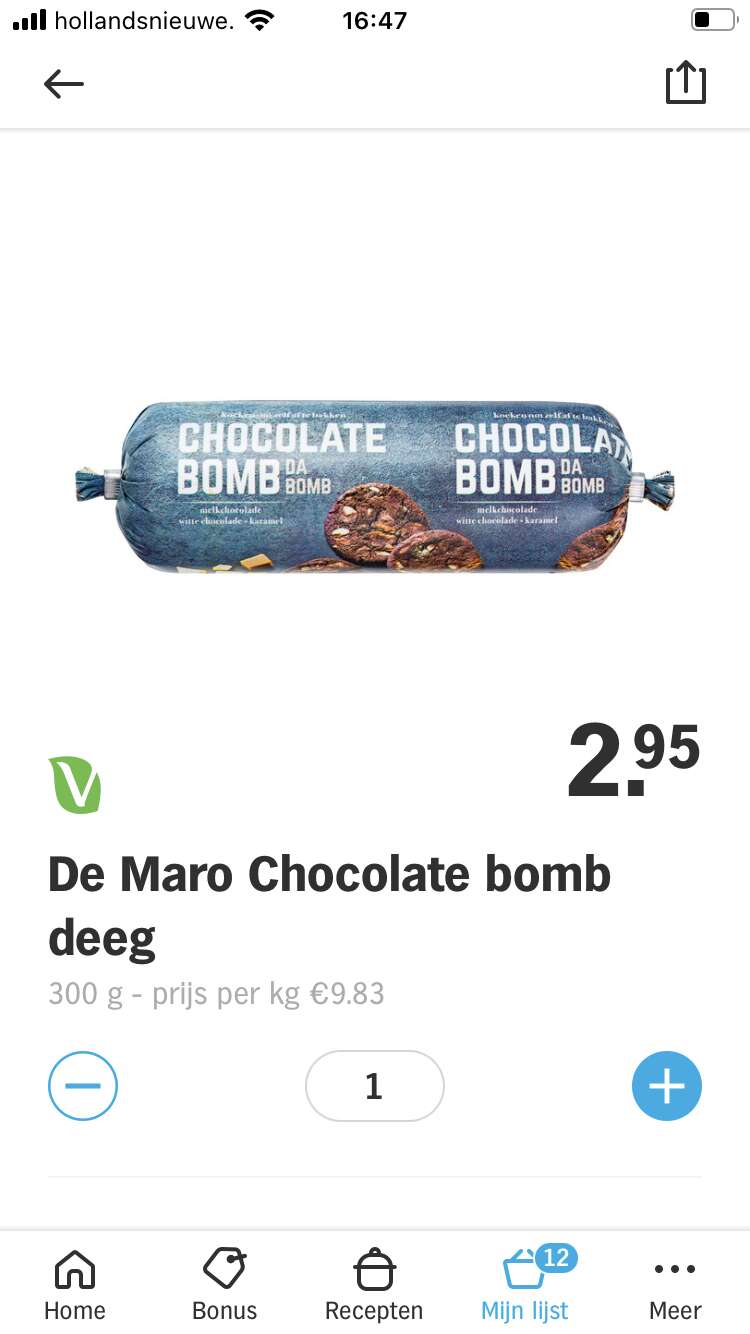Open the Recepten tab
This screenshot has height=1334, width=750.
374,1285
